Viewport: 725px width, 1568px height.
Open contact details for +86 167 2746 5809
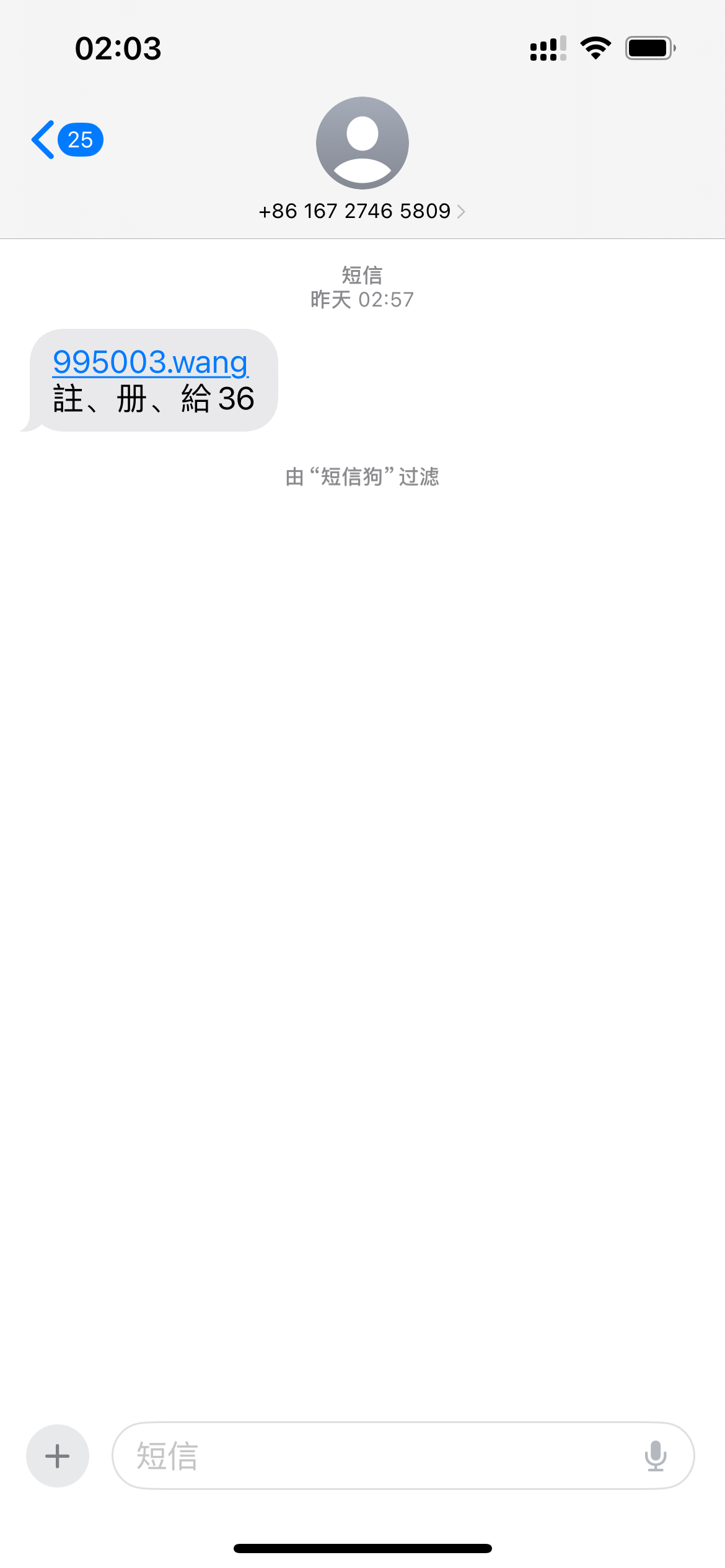pyautogui.click(x=362, y=211)
